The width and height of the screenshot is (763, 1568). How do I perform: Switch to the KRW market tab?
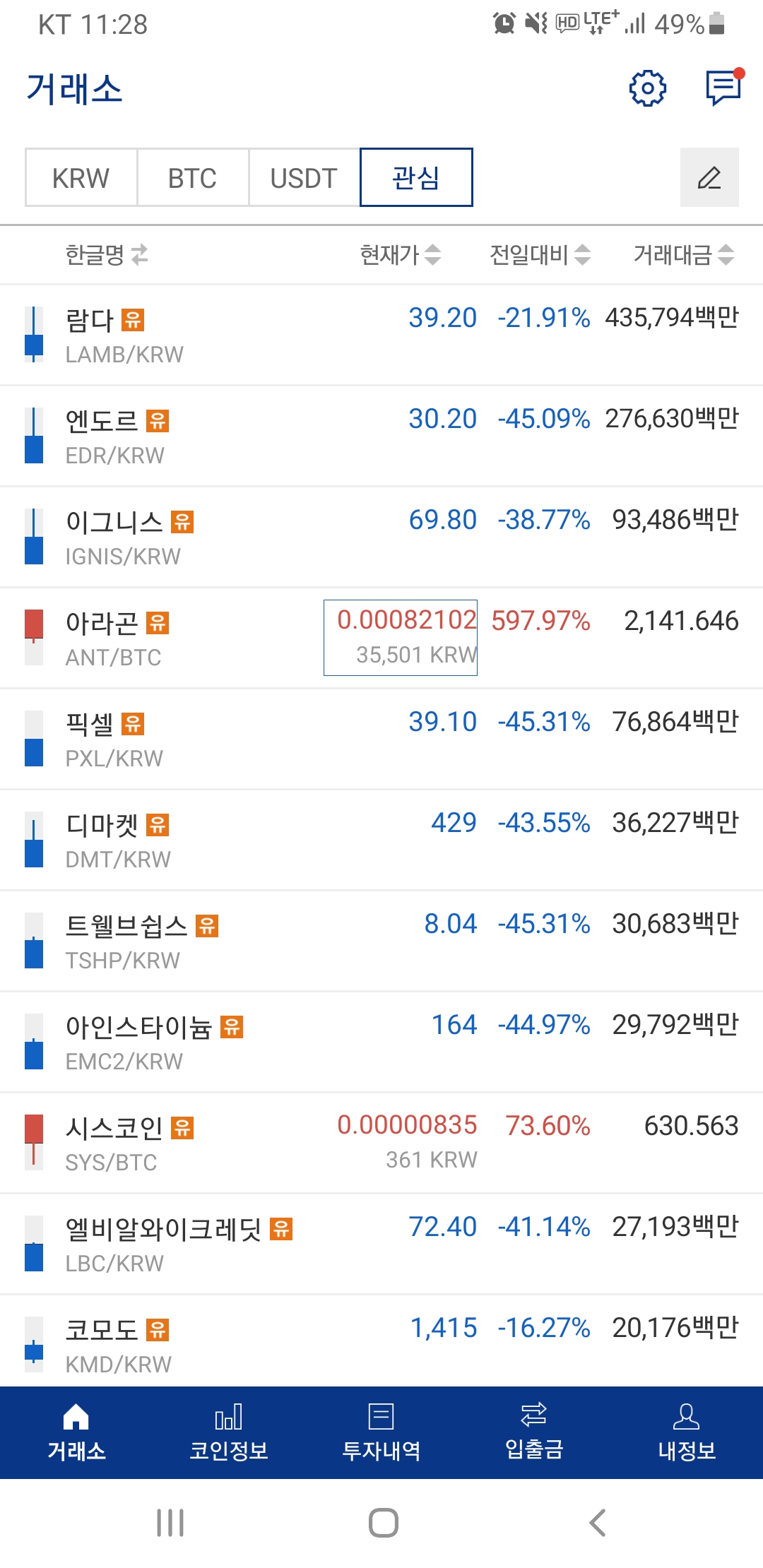click(81, 178)
